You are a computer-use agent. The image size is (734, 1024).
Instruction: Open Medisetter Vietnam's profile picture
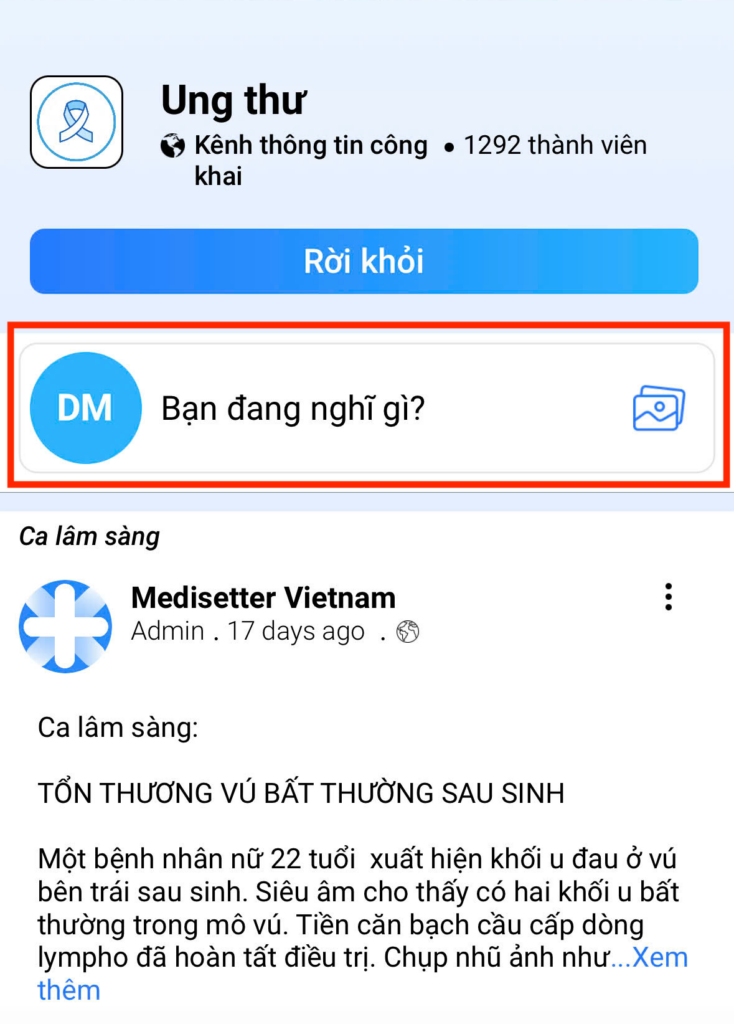coord(66,626)
